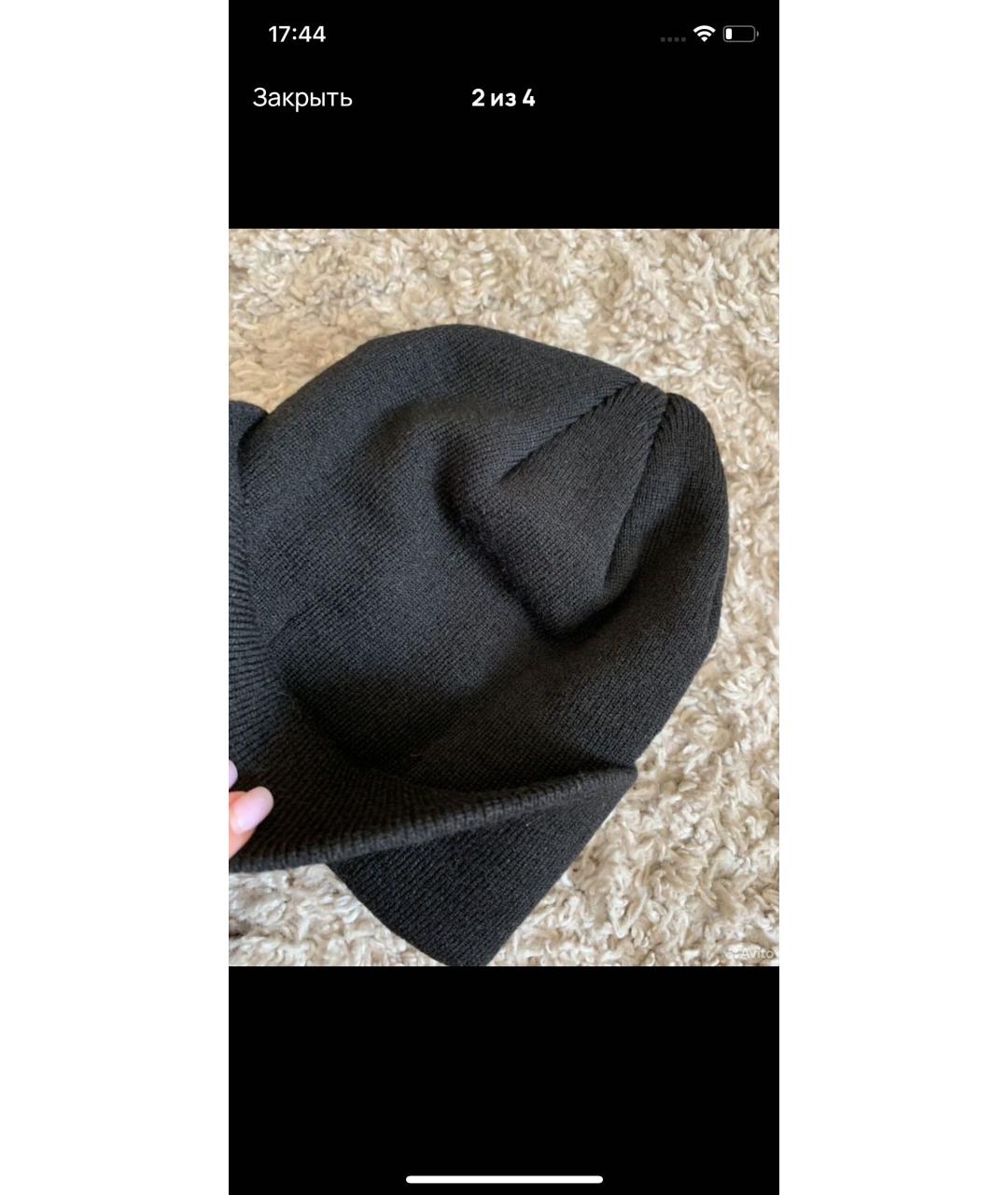Viewport: 1008px width, 1195px height.
Task: Tap the black beanie photo
Action: coord(503,597)
